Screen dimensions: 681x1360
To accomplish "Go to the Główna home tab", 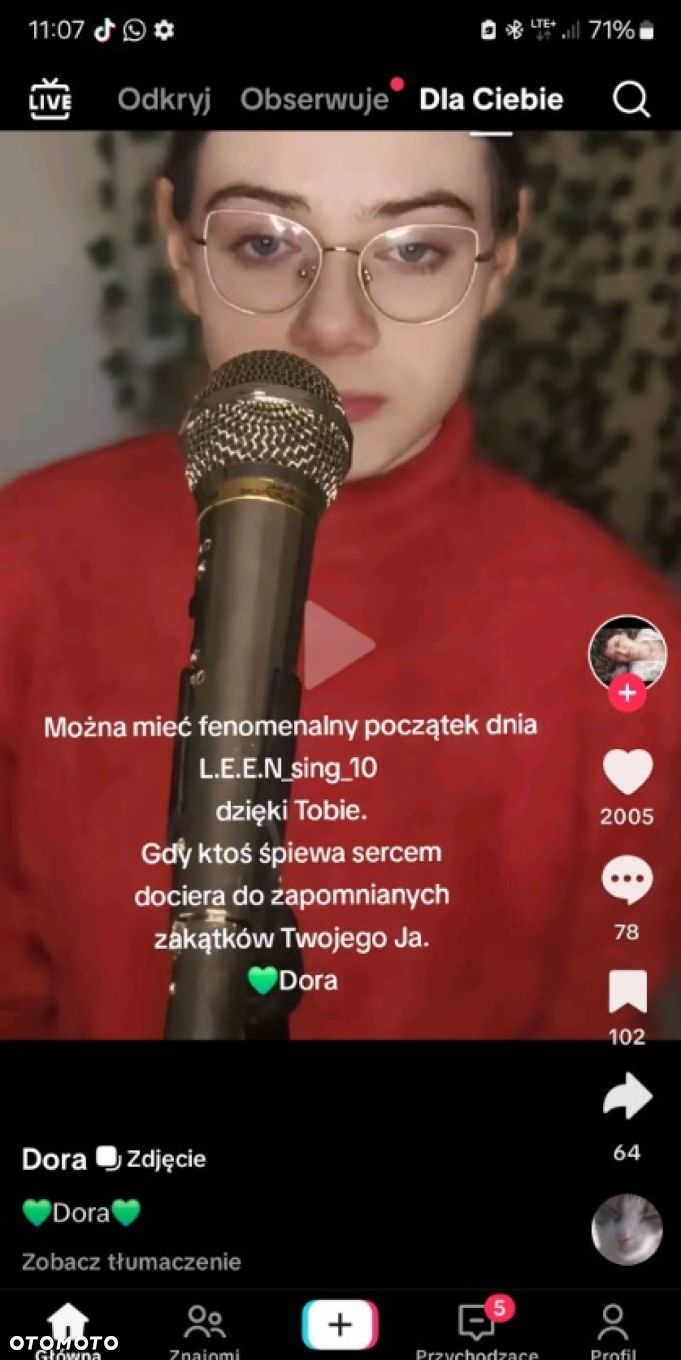I will [68, 1328].
